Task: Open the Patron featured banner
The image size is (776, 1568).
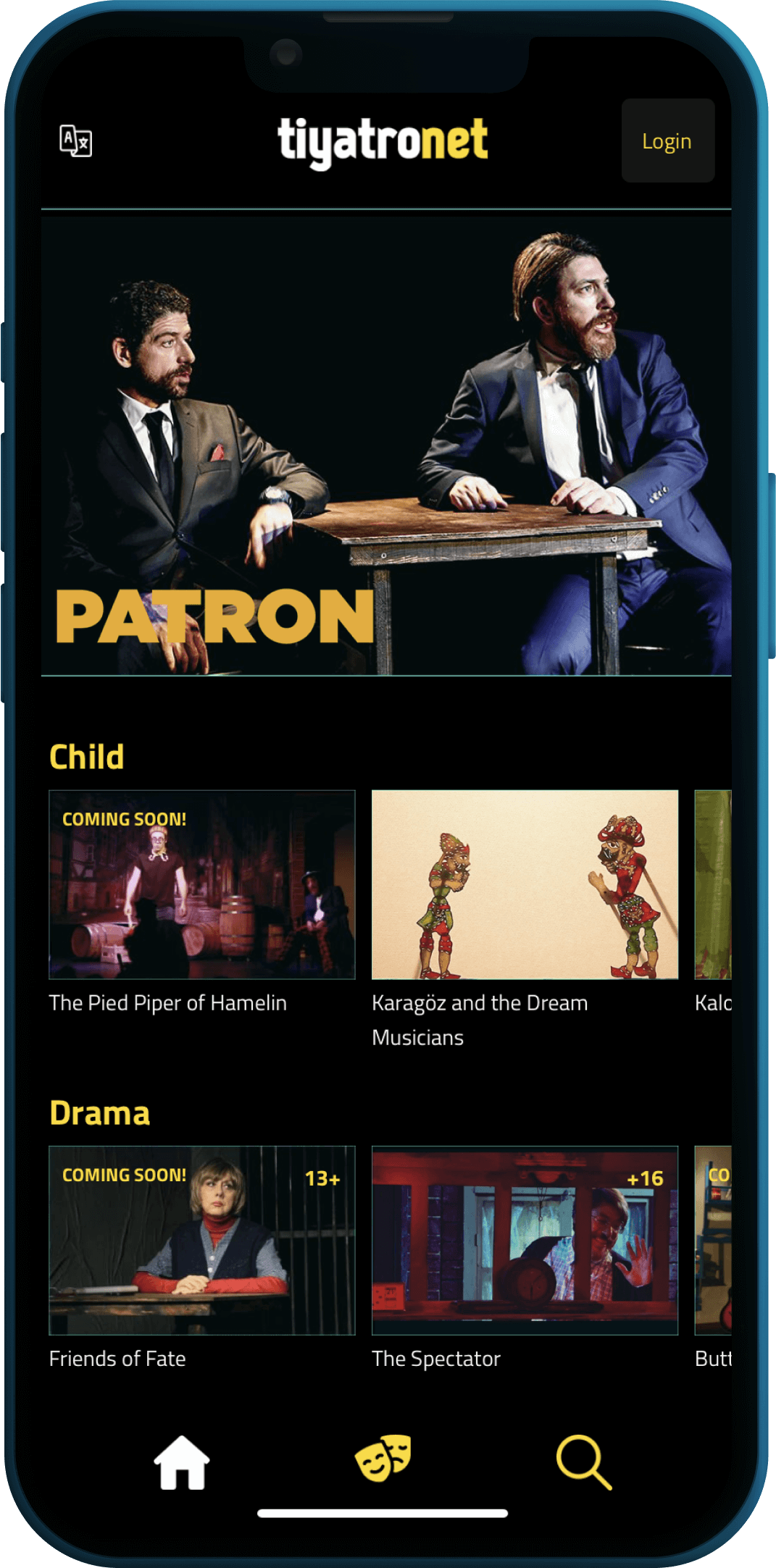Action: pos(385,445)
